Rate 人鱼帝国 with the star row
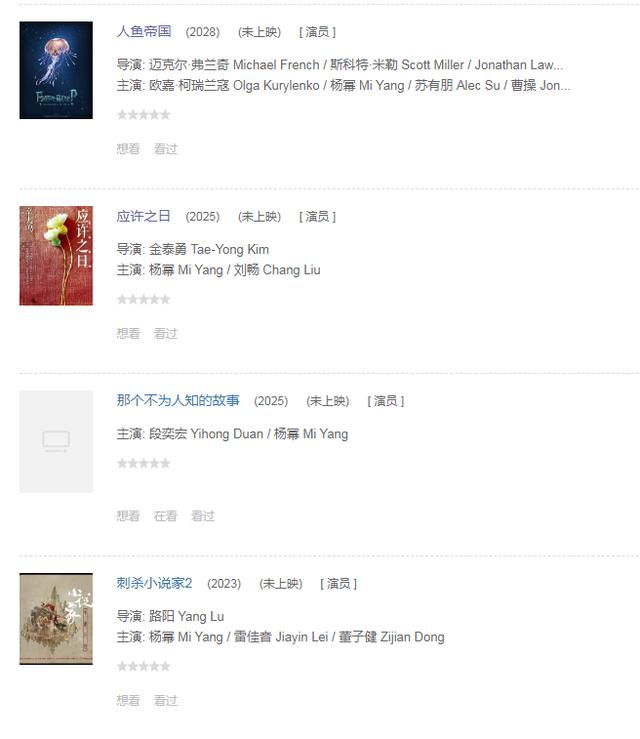This screenshot has width=640, height=739. [x=144, y=115]
